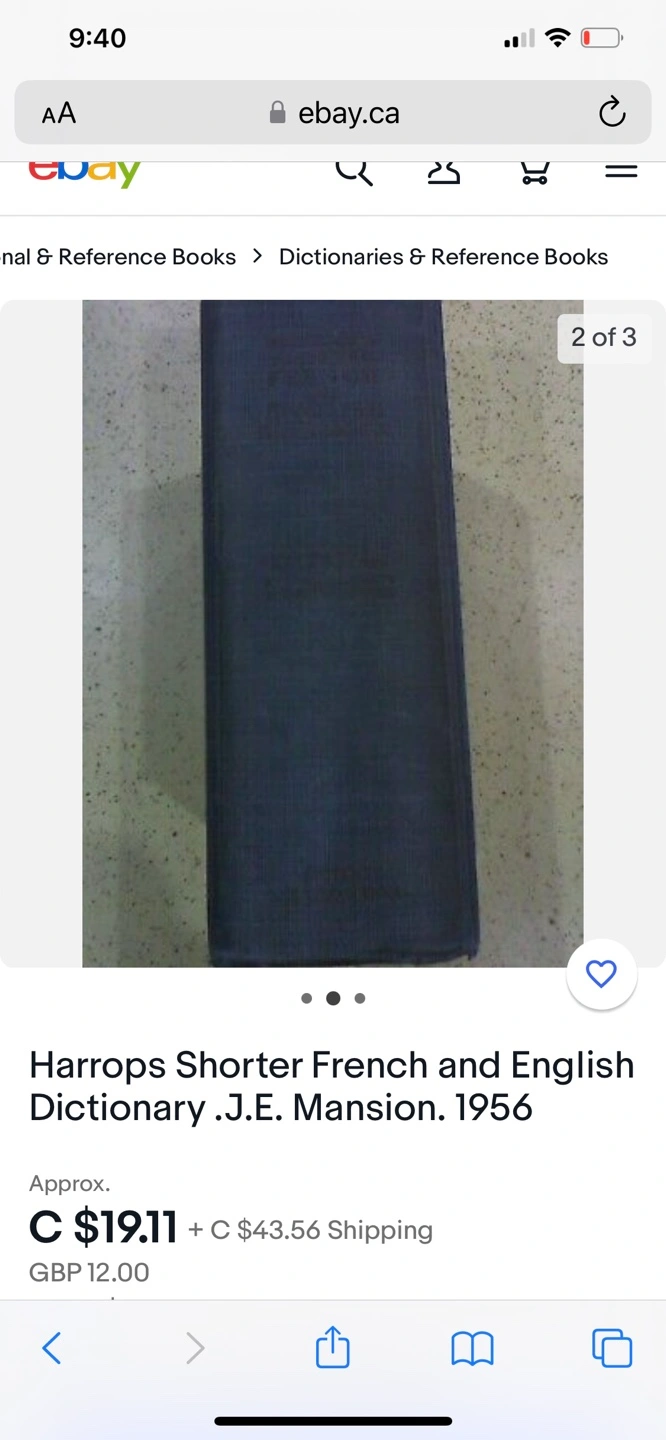Open the hamburger menu
The image size is (666, 1440).
[621, 172]
